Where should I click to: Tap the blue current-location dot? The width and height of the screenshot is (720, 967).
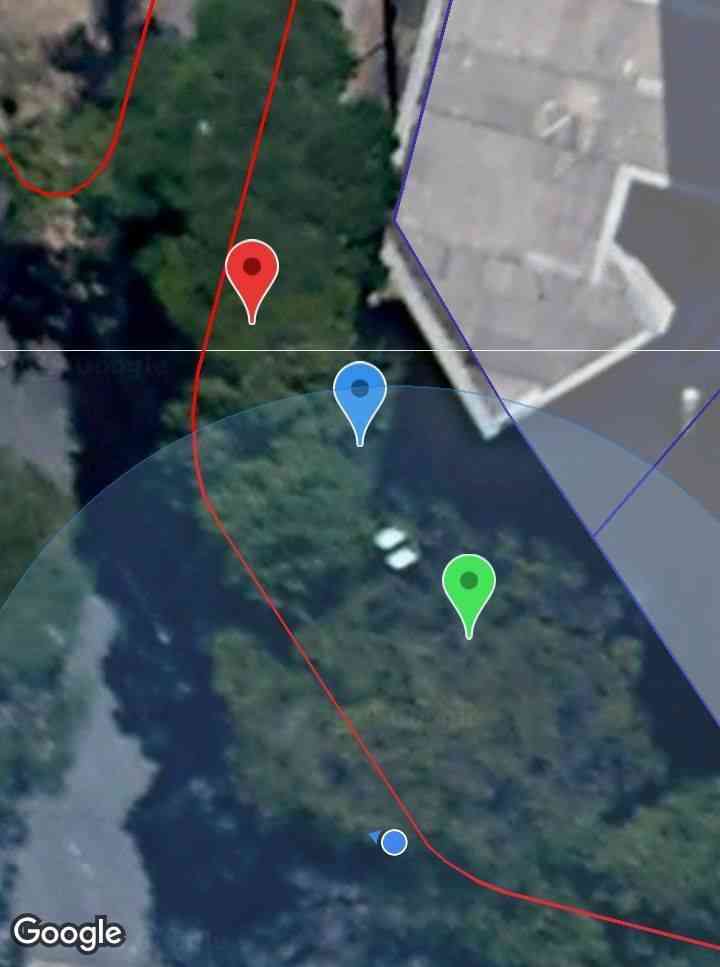394,843
